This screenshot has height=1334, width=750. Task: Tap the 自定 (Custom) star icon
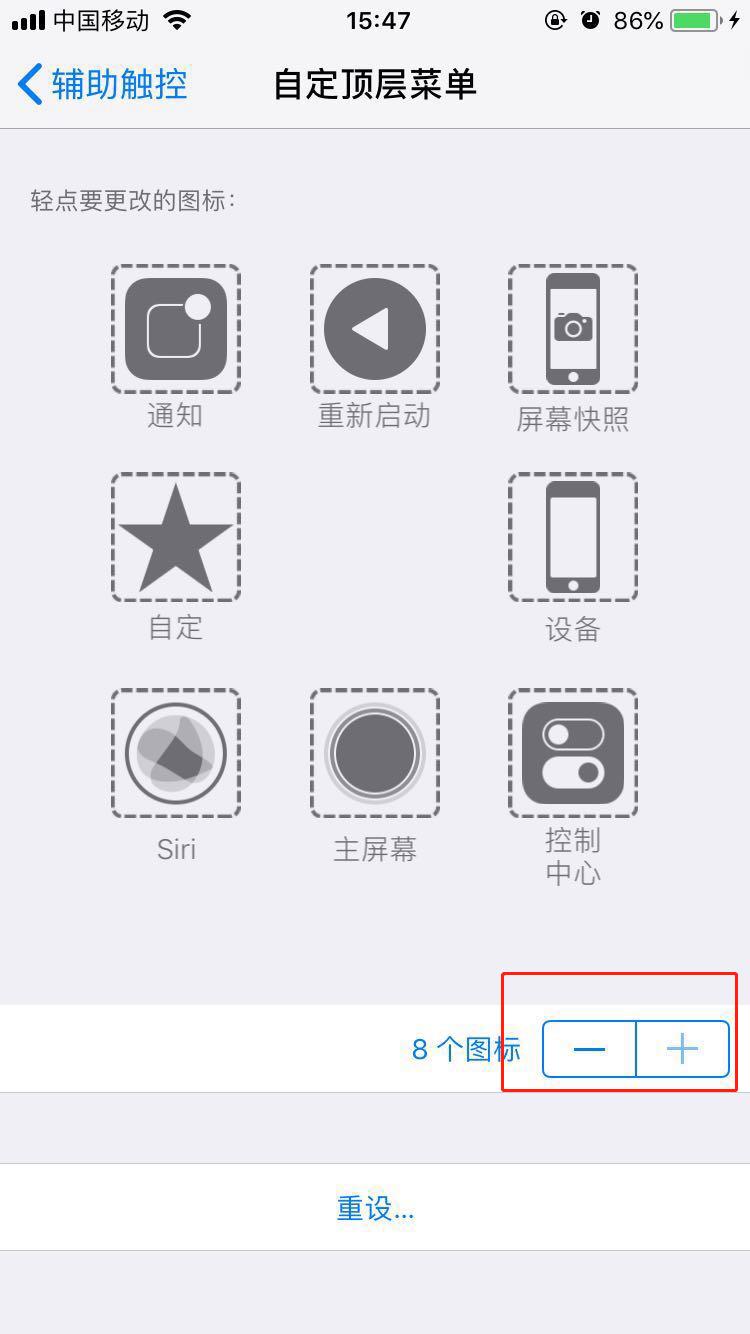tap(176, 536)
